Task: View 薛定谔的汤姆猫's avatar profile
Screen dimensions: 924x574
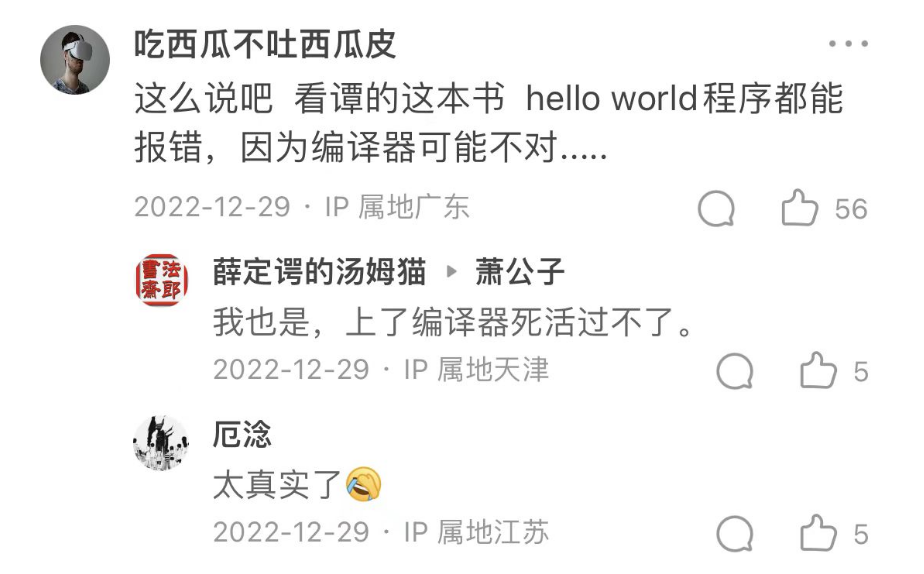Action: (x=161, y=281)
